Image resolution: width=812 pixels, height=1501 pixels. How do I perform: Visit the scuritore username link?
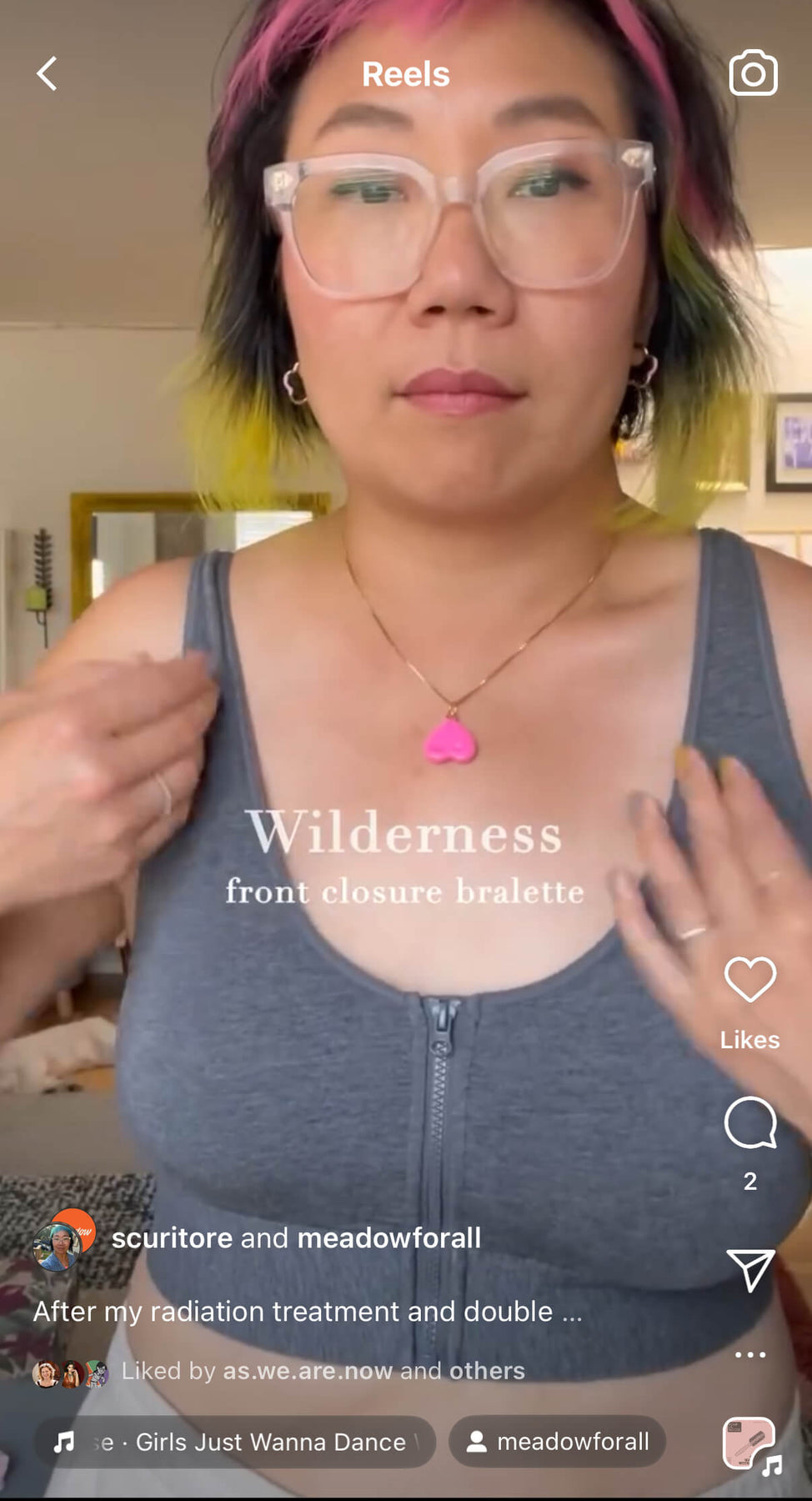[x=172, y=1237]
